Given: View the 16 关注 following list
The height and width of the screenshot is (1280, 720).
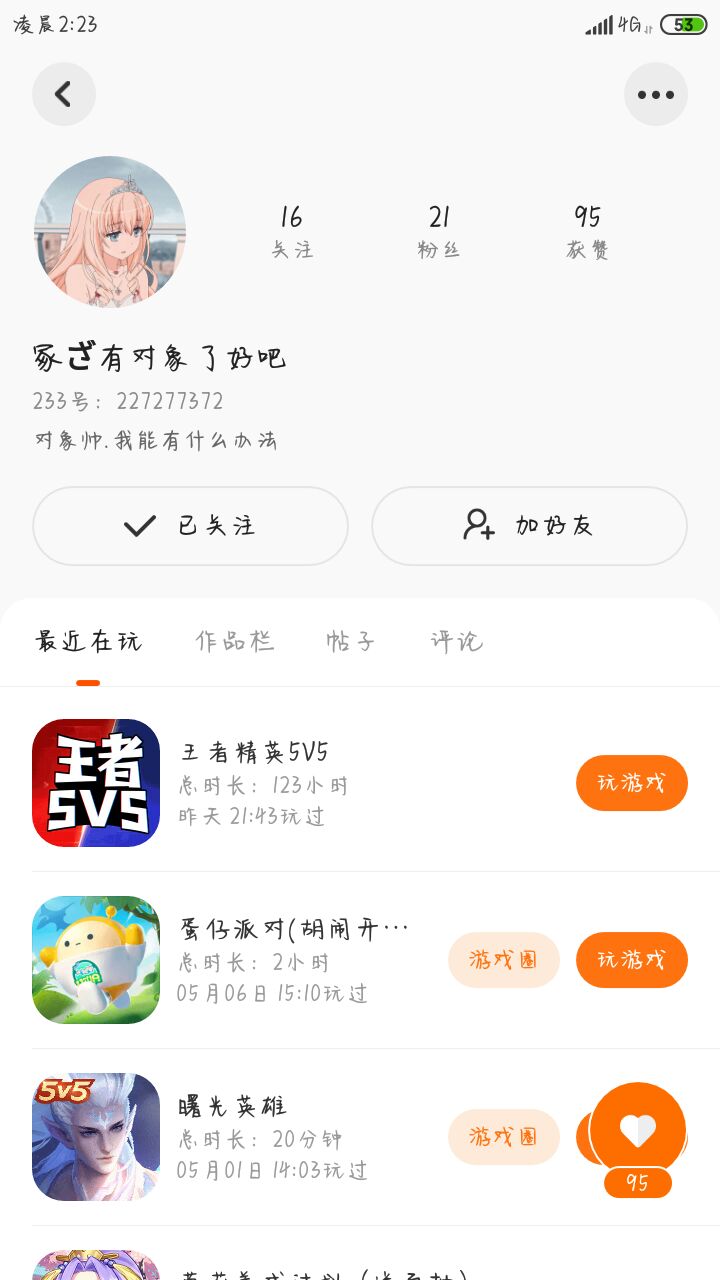Looking at the screenshot, I should coord(291,231).
